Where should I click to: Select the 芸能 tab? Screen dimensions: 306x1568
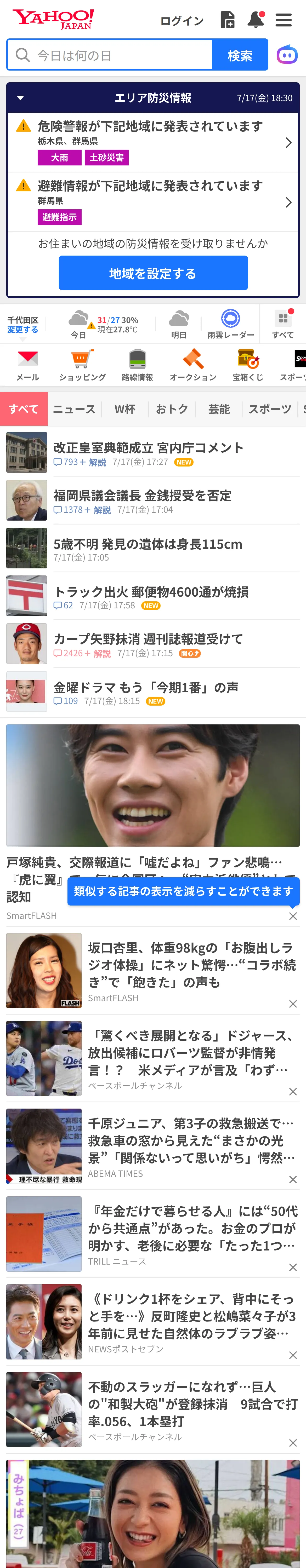[219, 409]
